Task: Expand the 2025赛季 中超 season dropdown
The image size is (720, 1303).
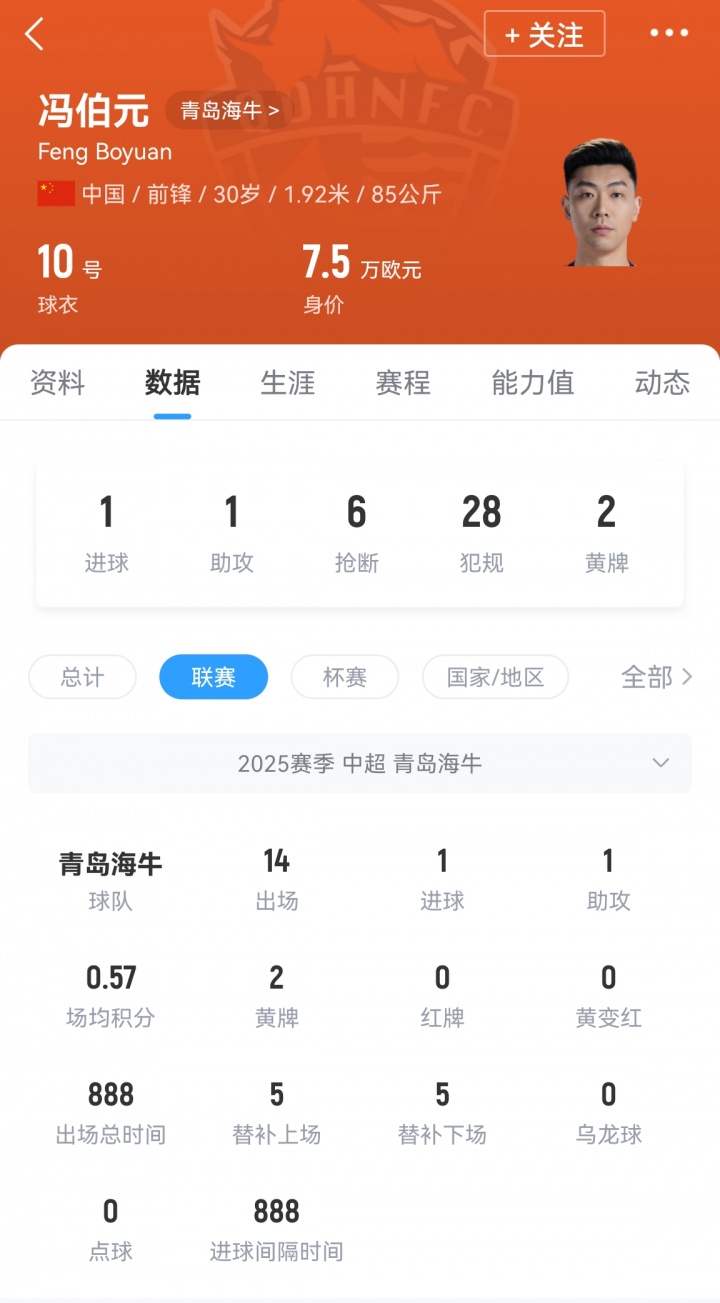Action: pos(360,763)
